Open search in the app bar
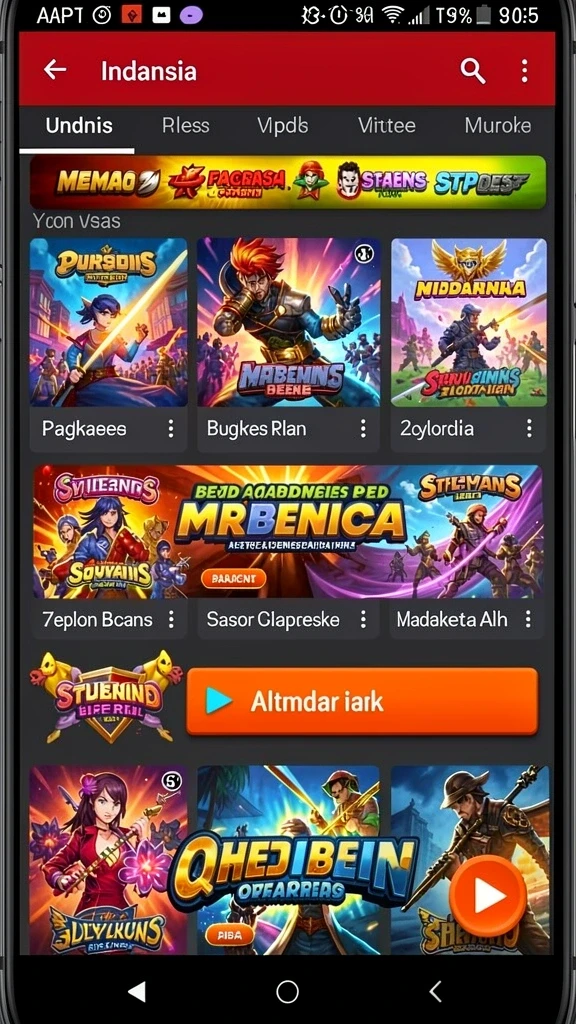Image resolution: width=576 pixels, height=1024 pixels. click(472, 70)
